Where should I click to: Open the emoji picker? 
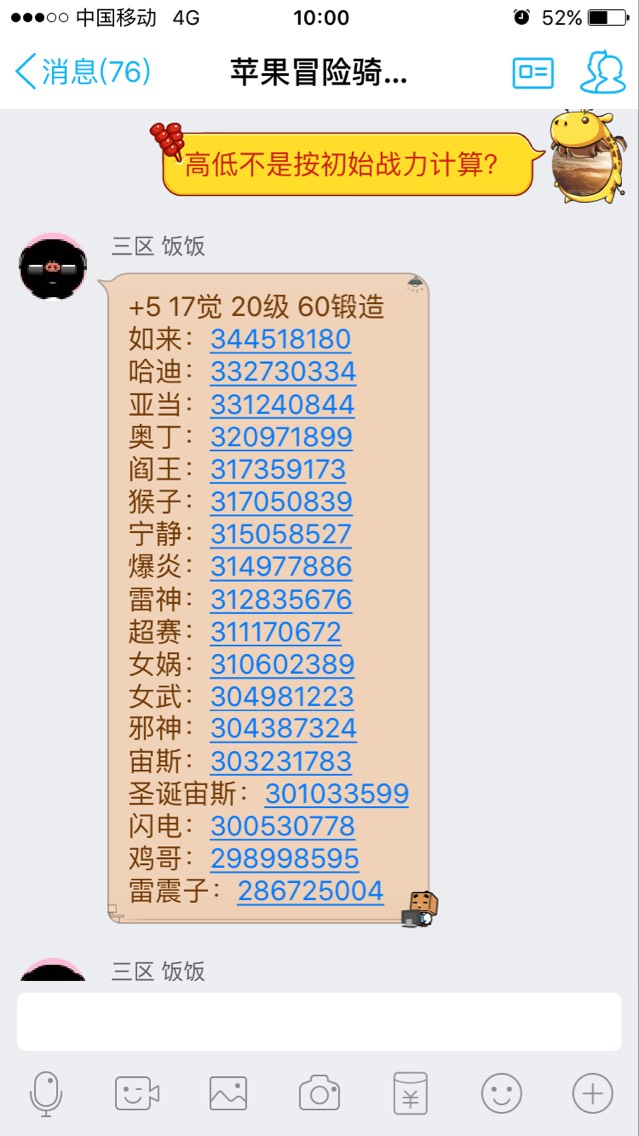click(501, 1093)
